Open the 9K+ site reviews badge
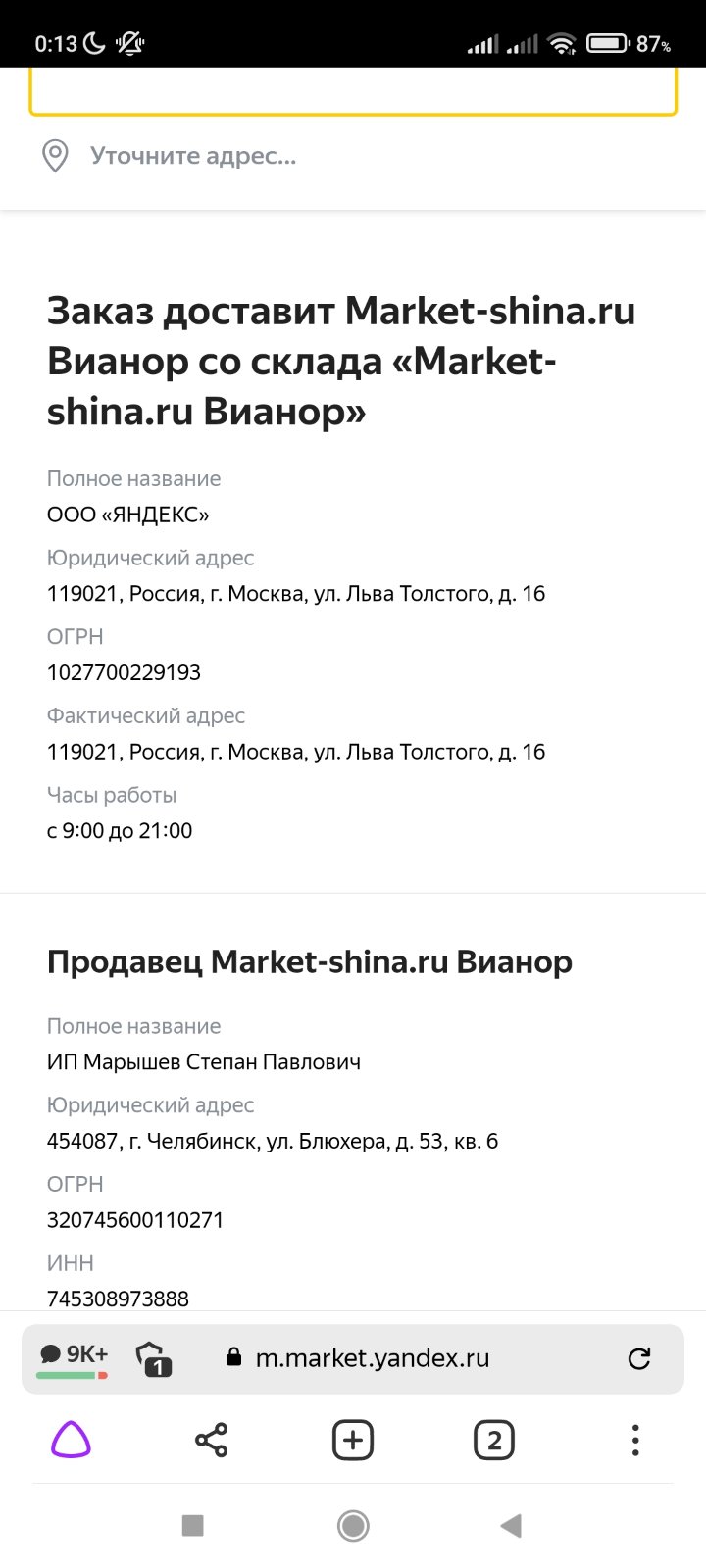The height and width of the screenshot is (1568, 706). 74,1358
